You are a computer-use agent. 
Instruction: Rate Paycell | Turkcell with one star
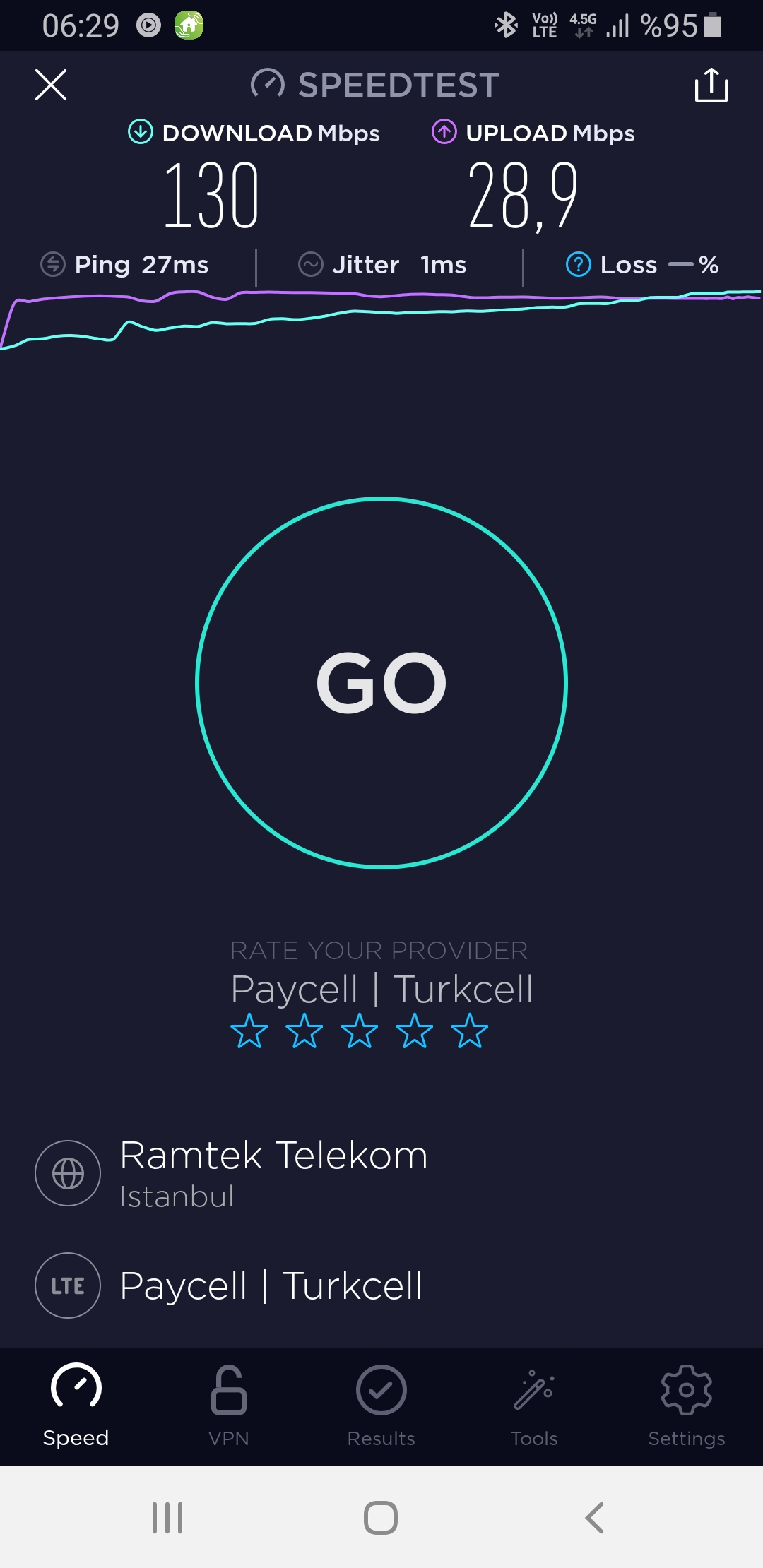[249, 1031]
